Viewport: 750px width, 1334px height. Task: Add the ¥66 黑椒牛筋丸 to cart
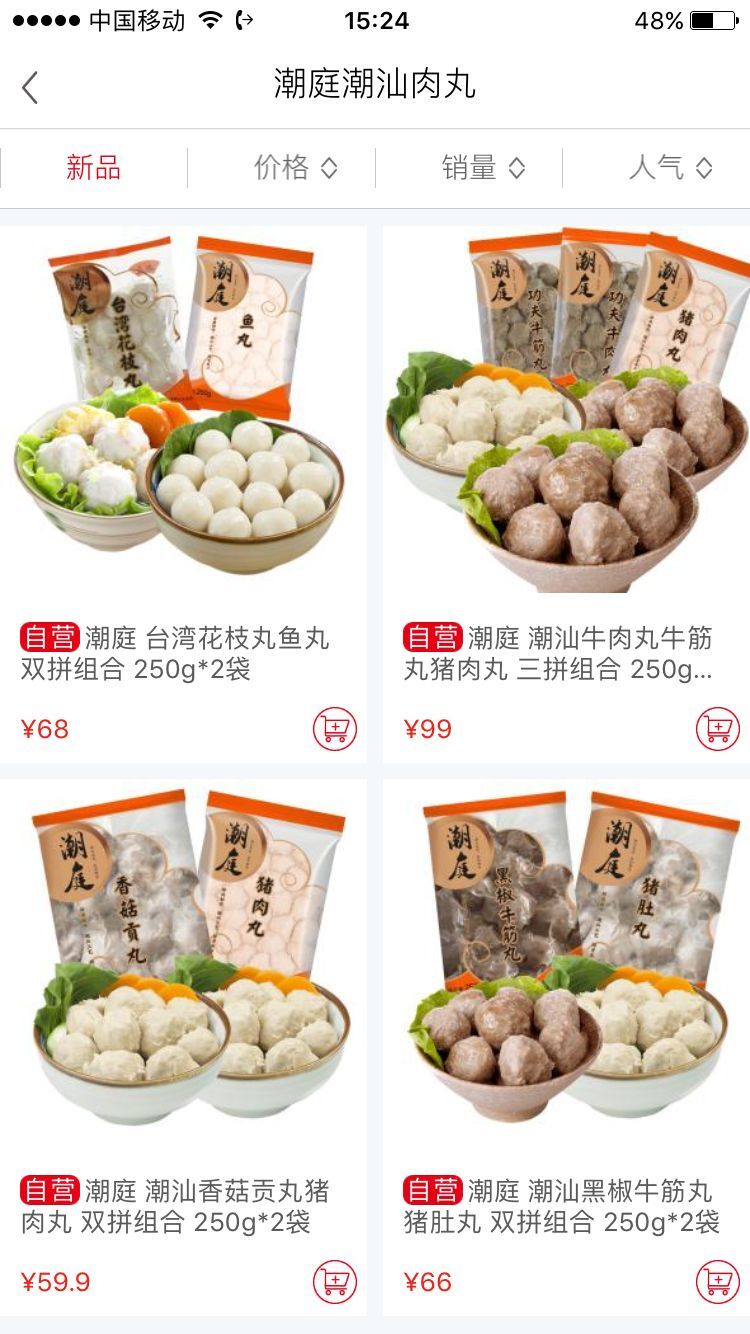(x=717, y=1281)
